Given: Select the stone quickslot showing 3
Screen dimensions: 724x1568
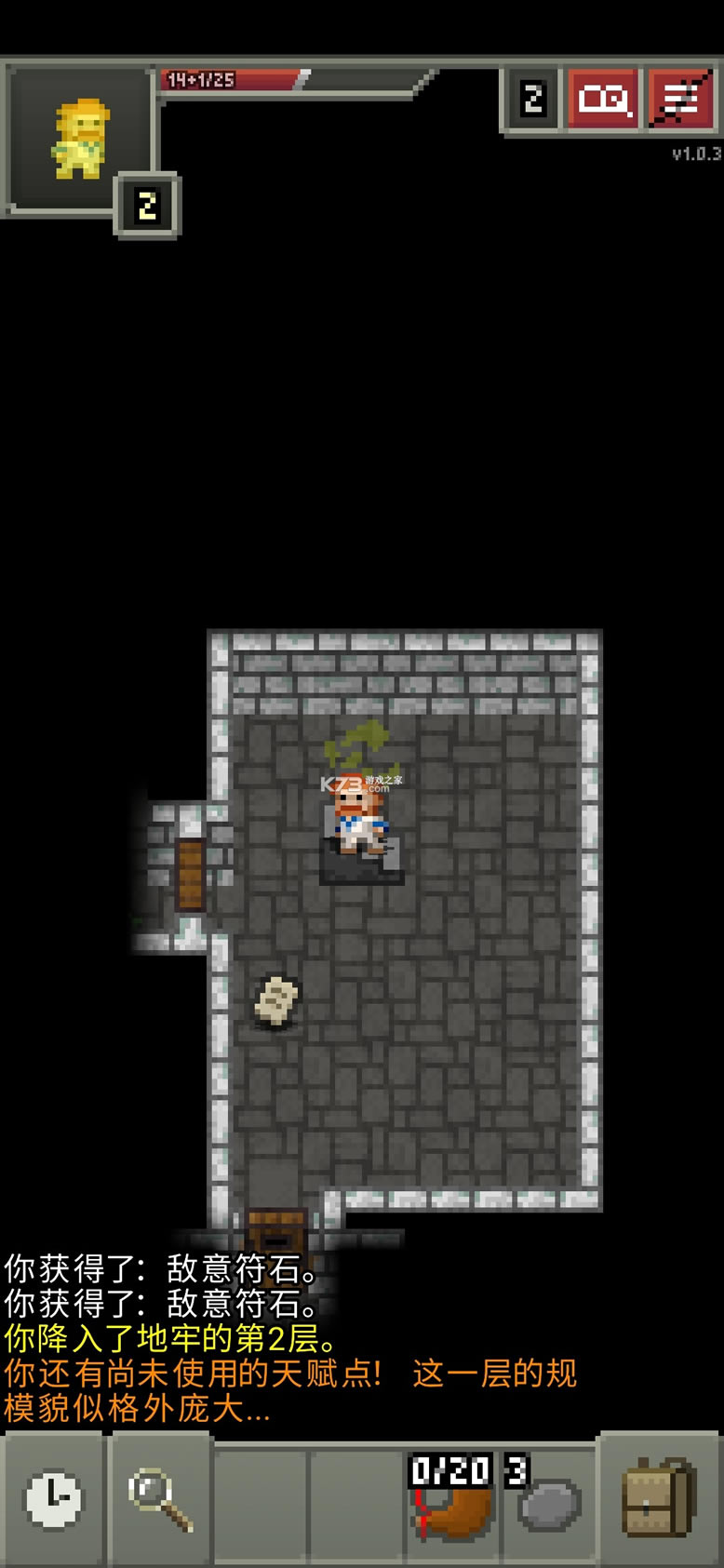Looking at the screenshot, I should [x=549, y=1498].
